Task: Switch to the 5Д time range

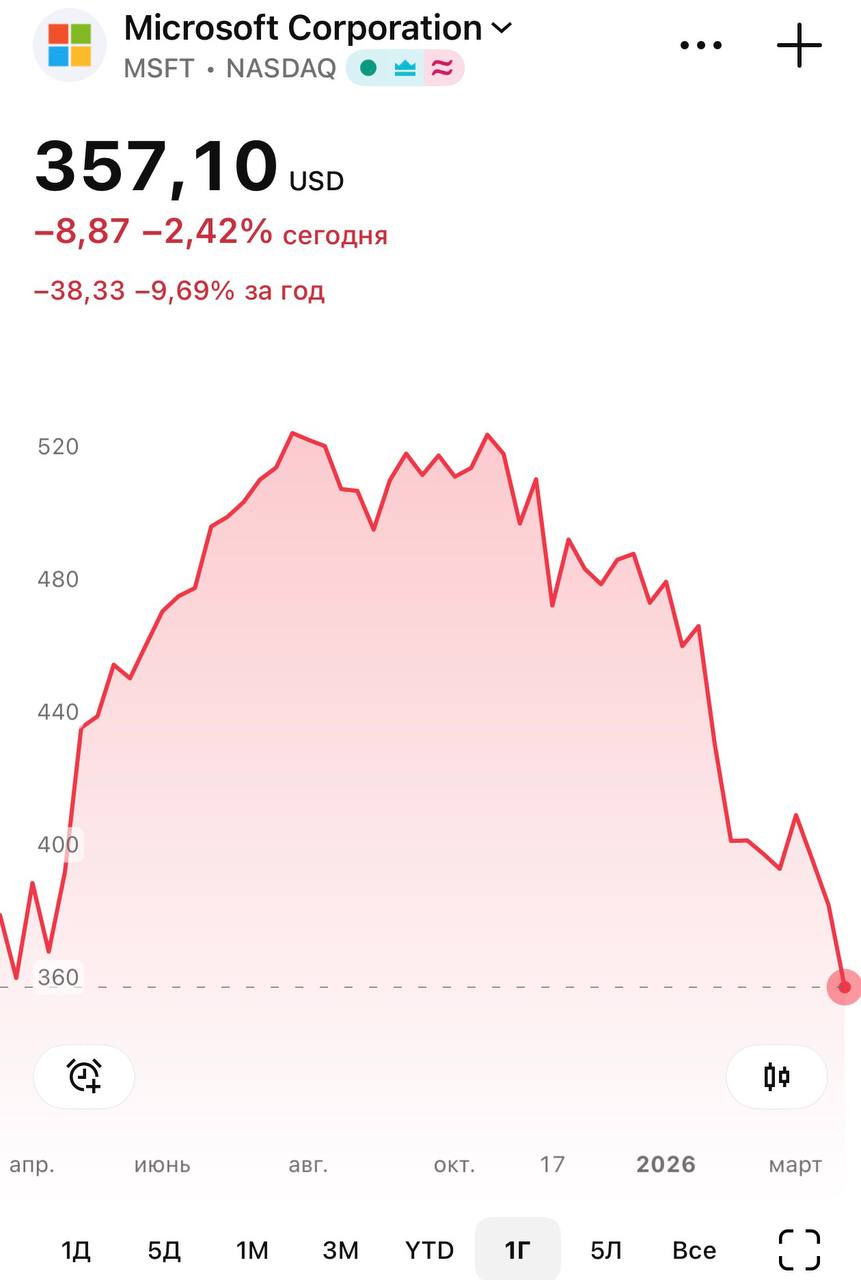Action: 164,1250
